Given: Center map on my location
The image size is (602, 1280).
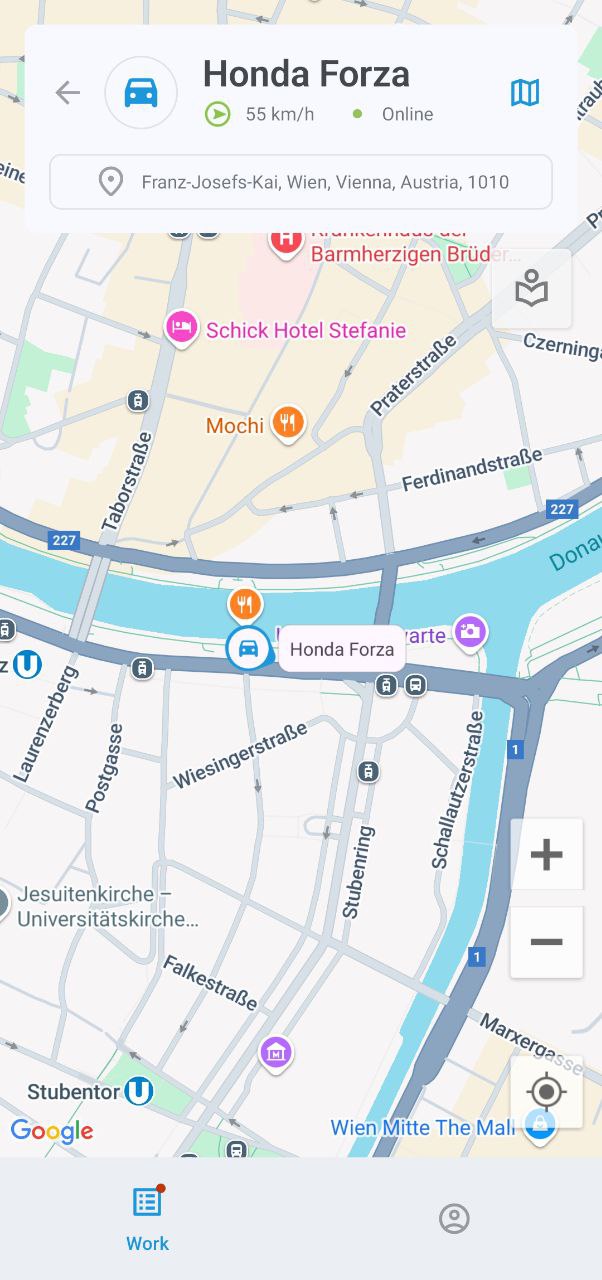Looking at the screenshot, I should coord(546,1091).
